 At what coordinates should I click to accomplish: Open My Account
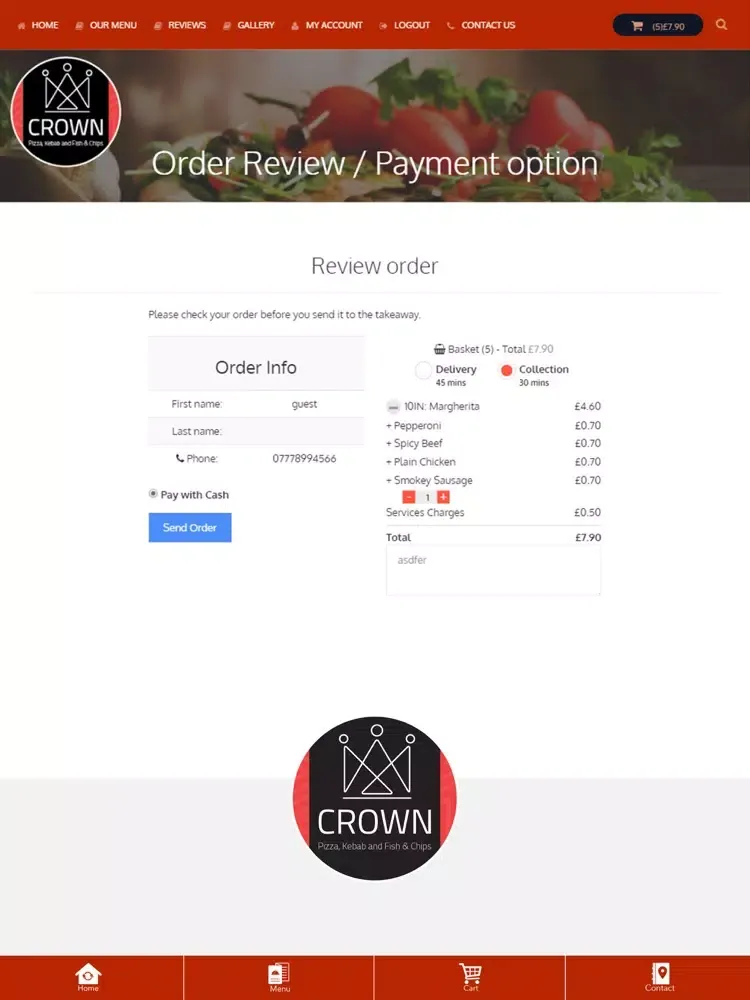pos(327,25)
